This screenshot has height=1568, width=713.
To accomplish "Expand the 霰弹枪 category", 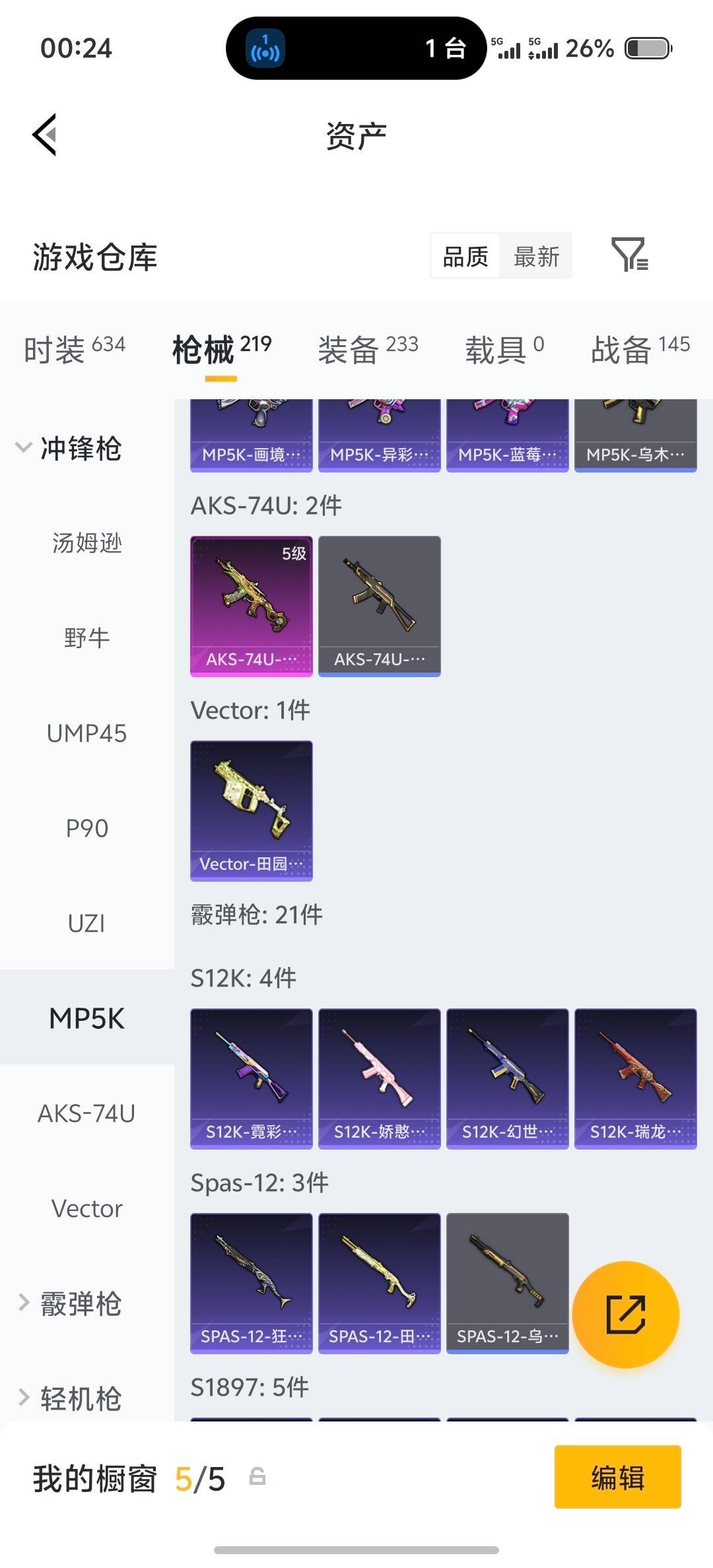I will click(x=69, y=1303).
